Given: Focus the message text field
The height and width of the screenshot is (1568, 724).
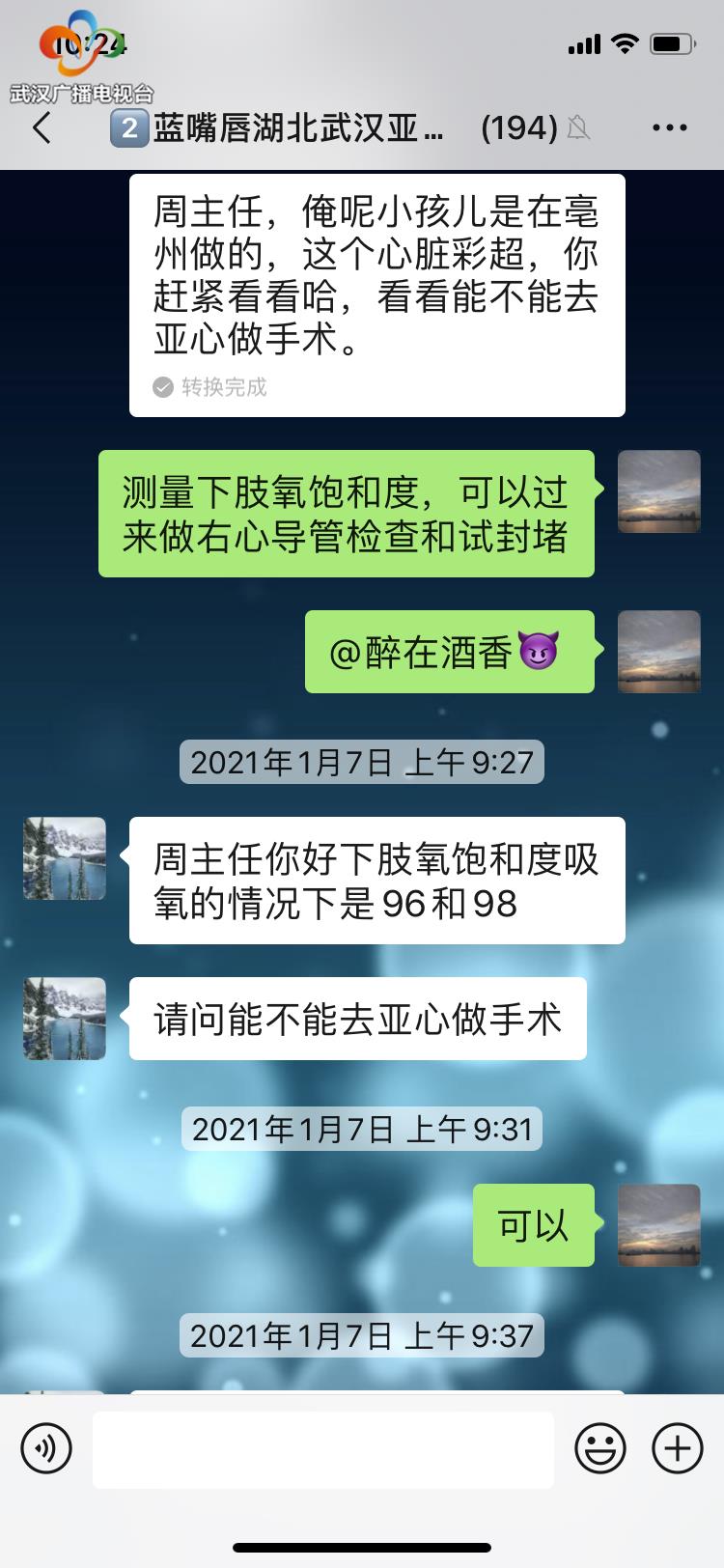Looking at the screenshot, I should tap(323, 1449).
